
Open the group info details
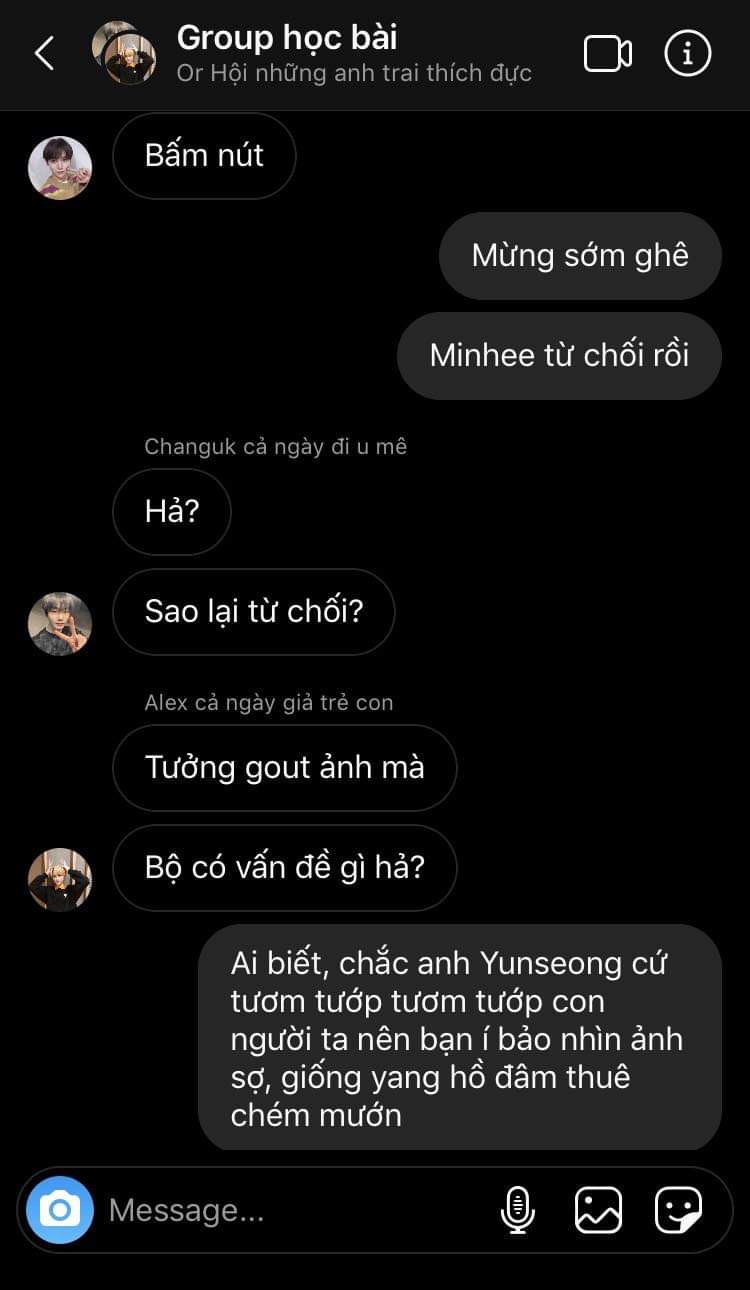[x=688, y=54]
